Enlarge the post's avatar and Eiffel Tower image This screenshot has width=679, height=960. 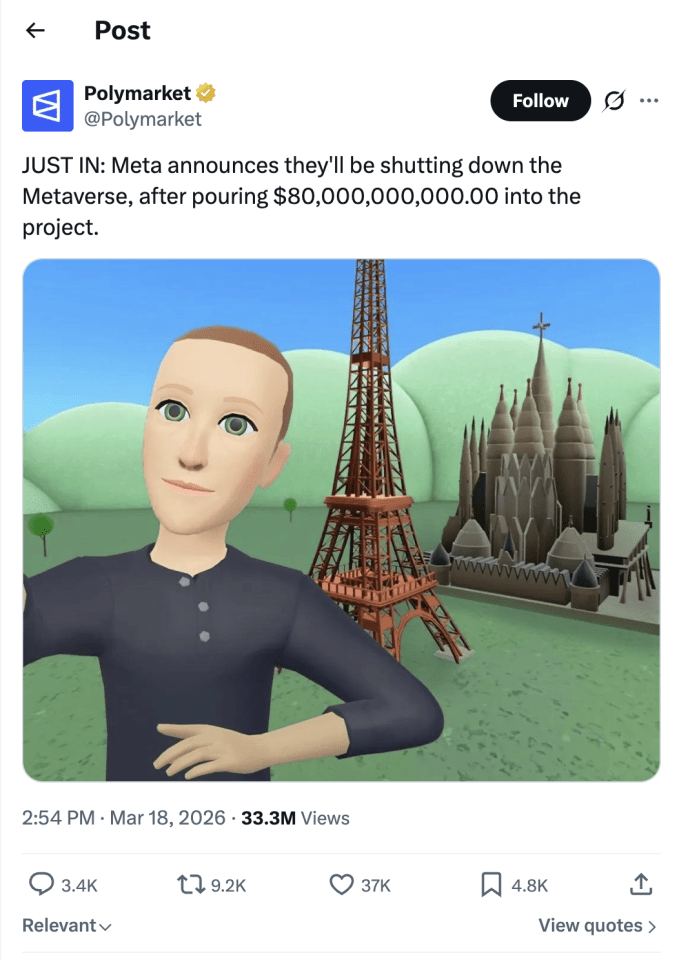click(340, 520)
